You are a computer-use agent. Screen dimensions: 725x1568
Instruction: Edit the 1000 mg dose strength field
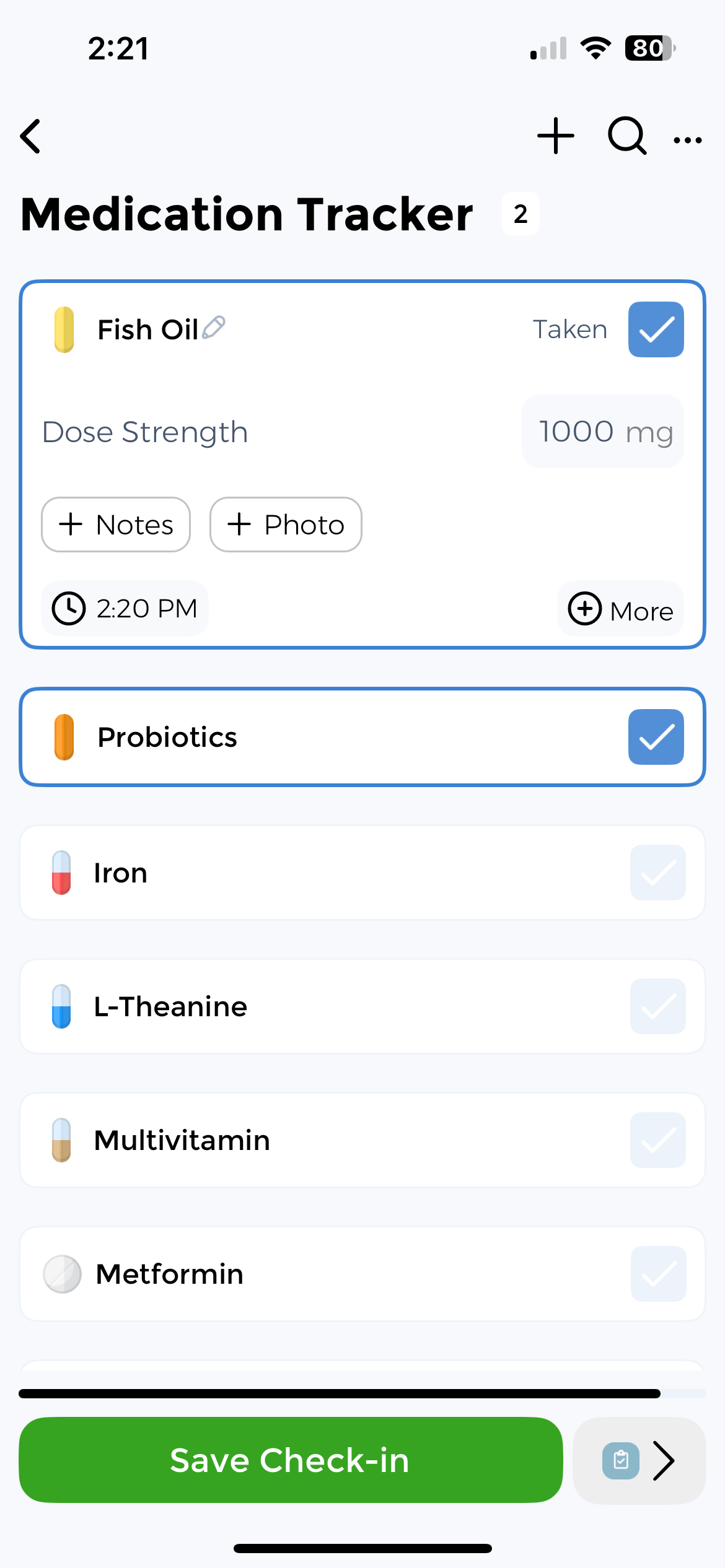click(x=602, y=432)
